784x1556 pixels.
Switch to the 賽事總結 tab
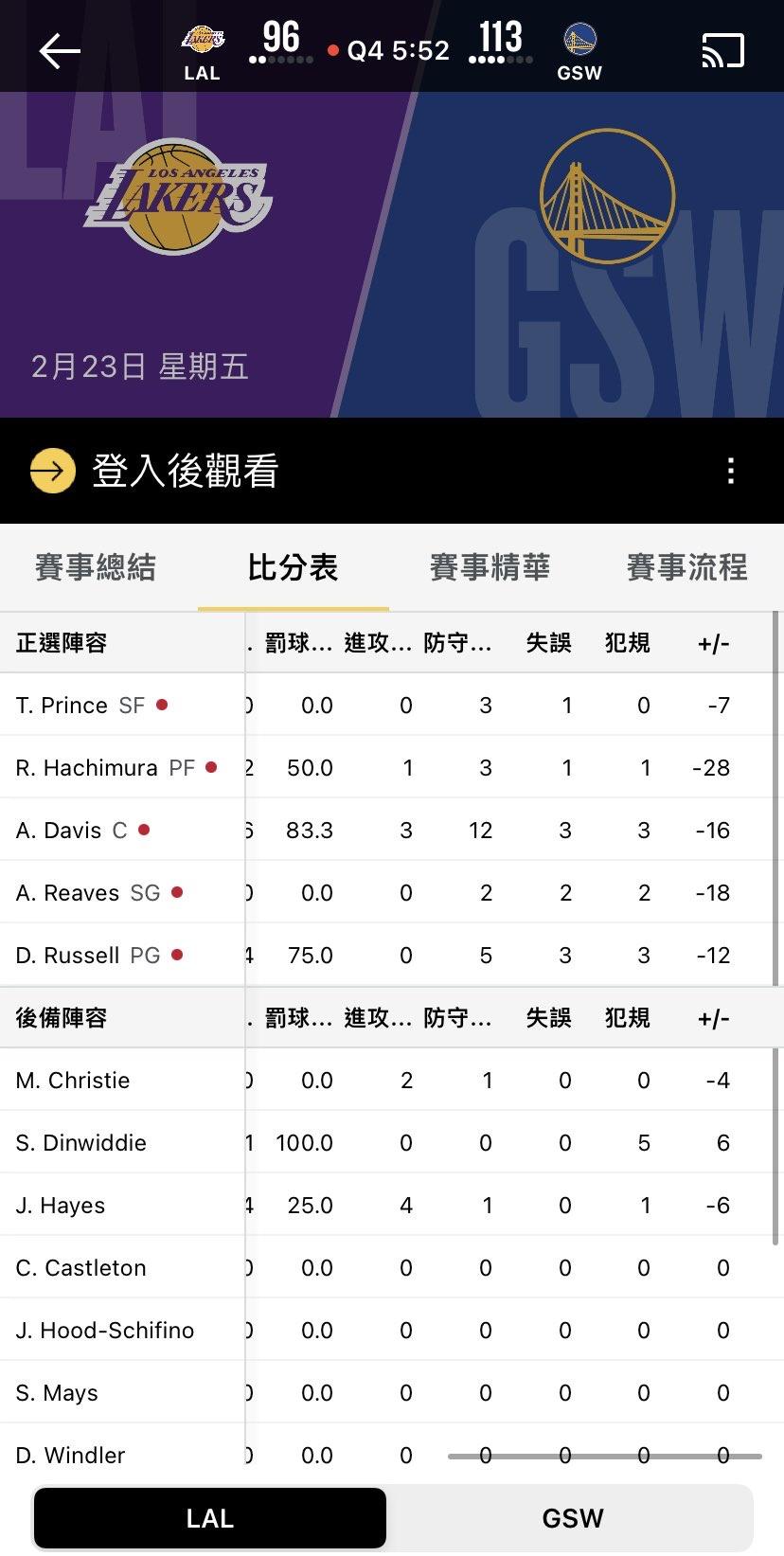pyautogui.click(x=95, y=567)
